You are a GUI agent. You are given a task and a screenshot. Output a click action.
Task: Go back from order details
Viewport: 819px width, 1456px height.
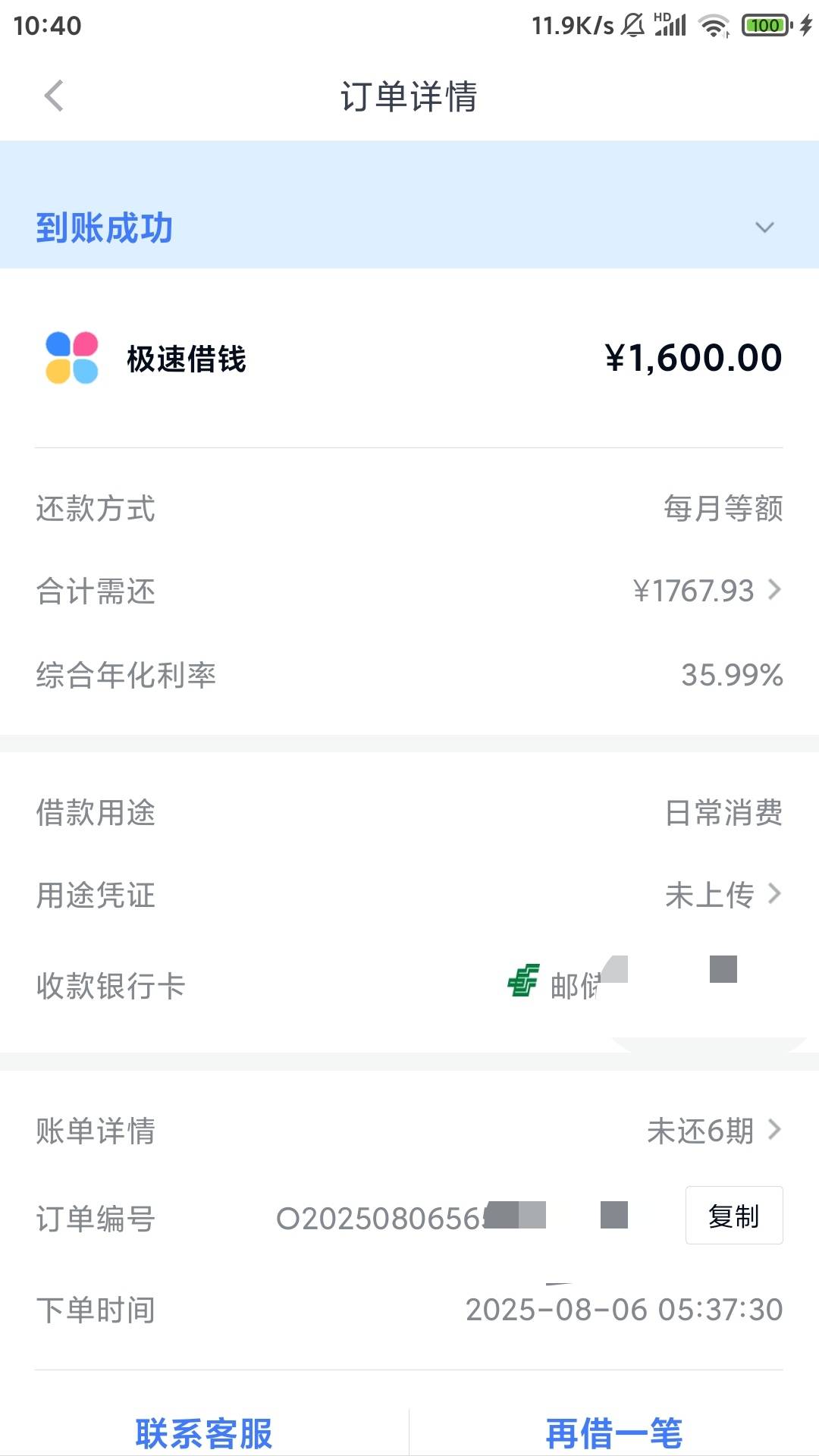click(54, 96)
